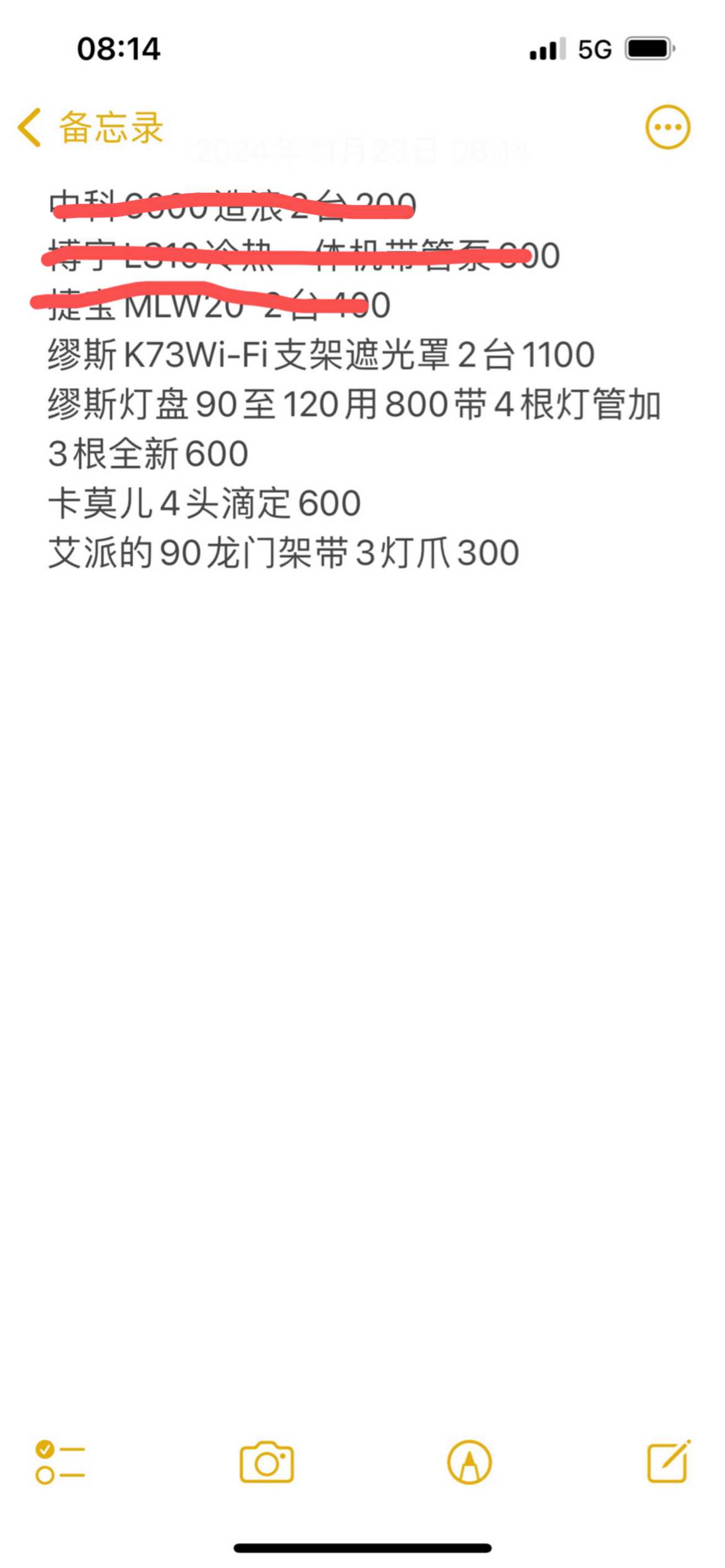Open the markup pen tool
Image resolution: width=725 pixels, height=1568 pixels.
(468, 1463)
